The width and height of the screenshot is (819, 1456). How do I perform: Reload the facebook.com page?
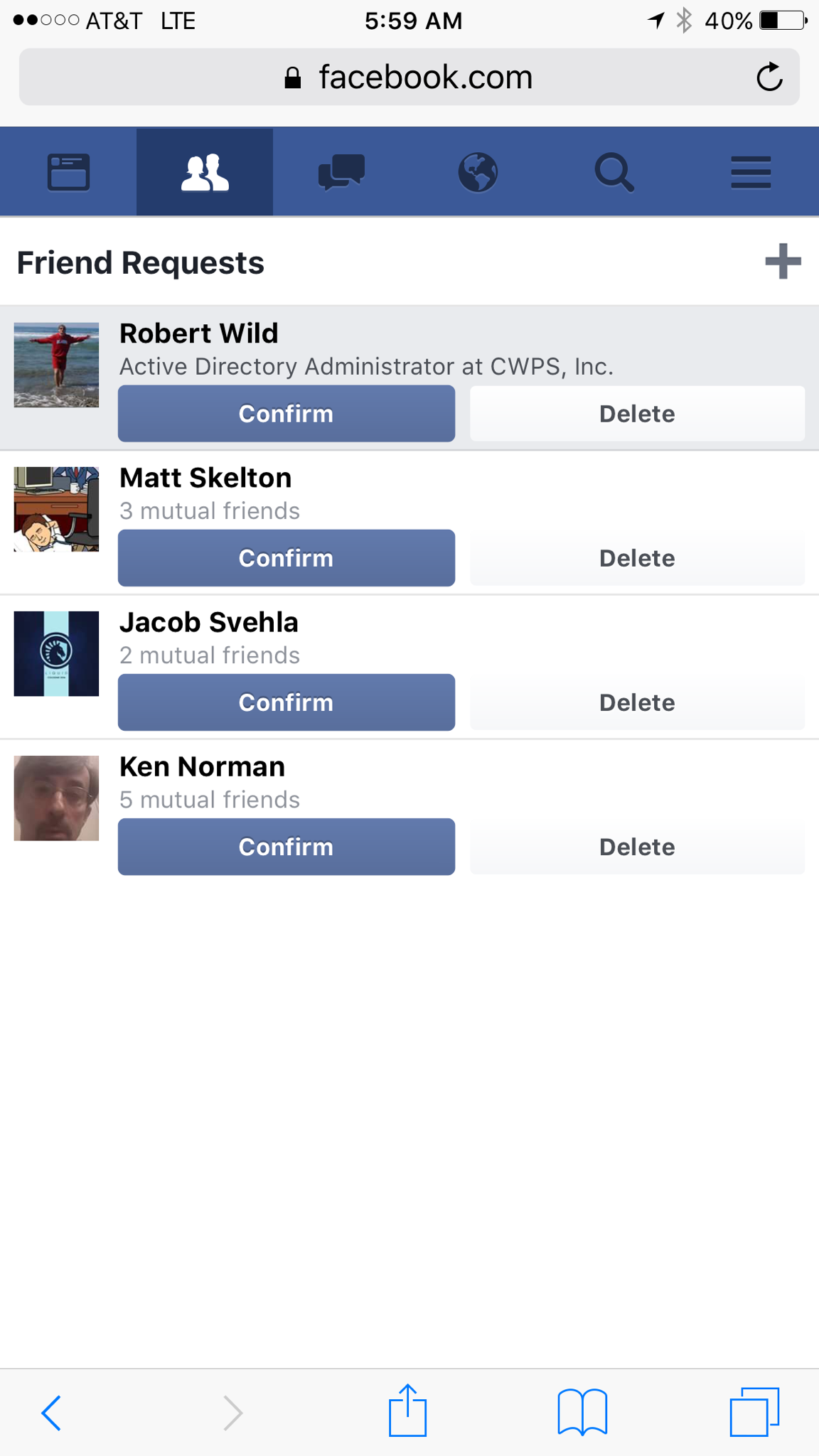(769, 77)
